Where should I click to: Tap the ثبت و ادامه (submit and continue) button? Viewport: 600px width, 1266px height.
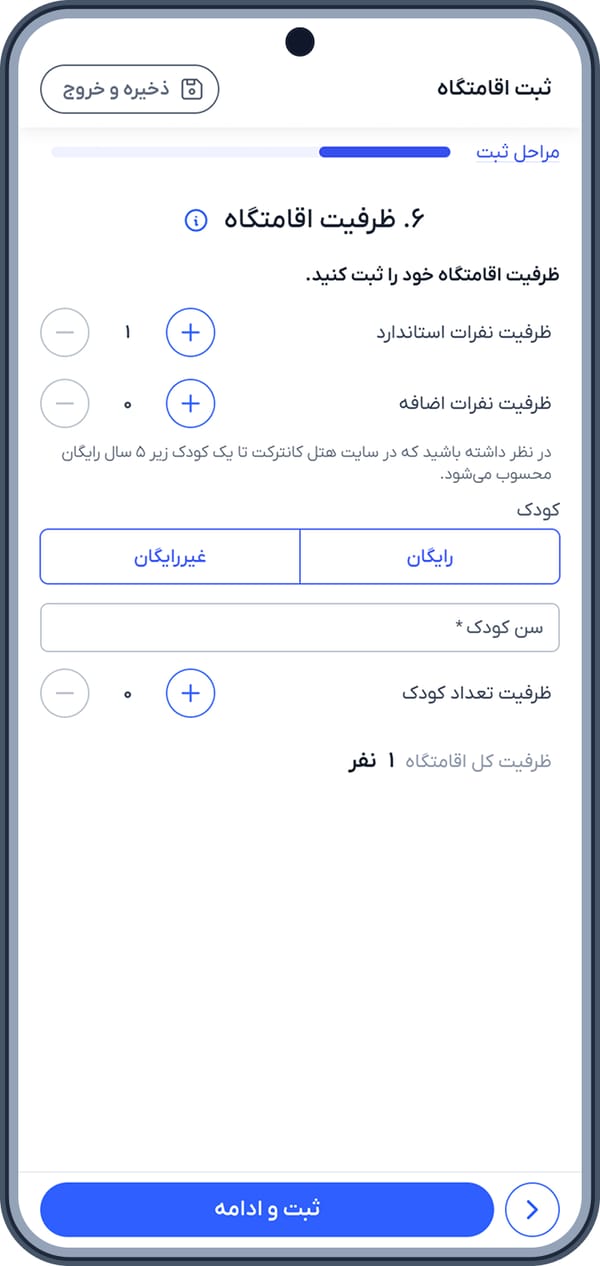[267, 1210]
